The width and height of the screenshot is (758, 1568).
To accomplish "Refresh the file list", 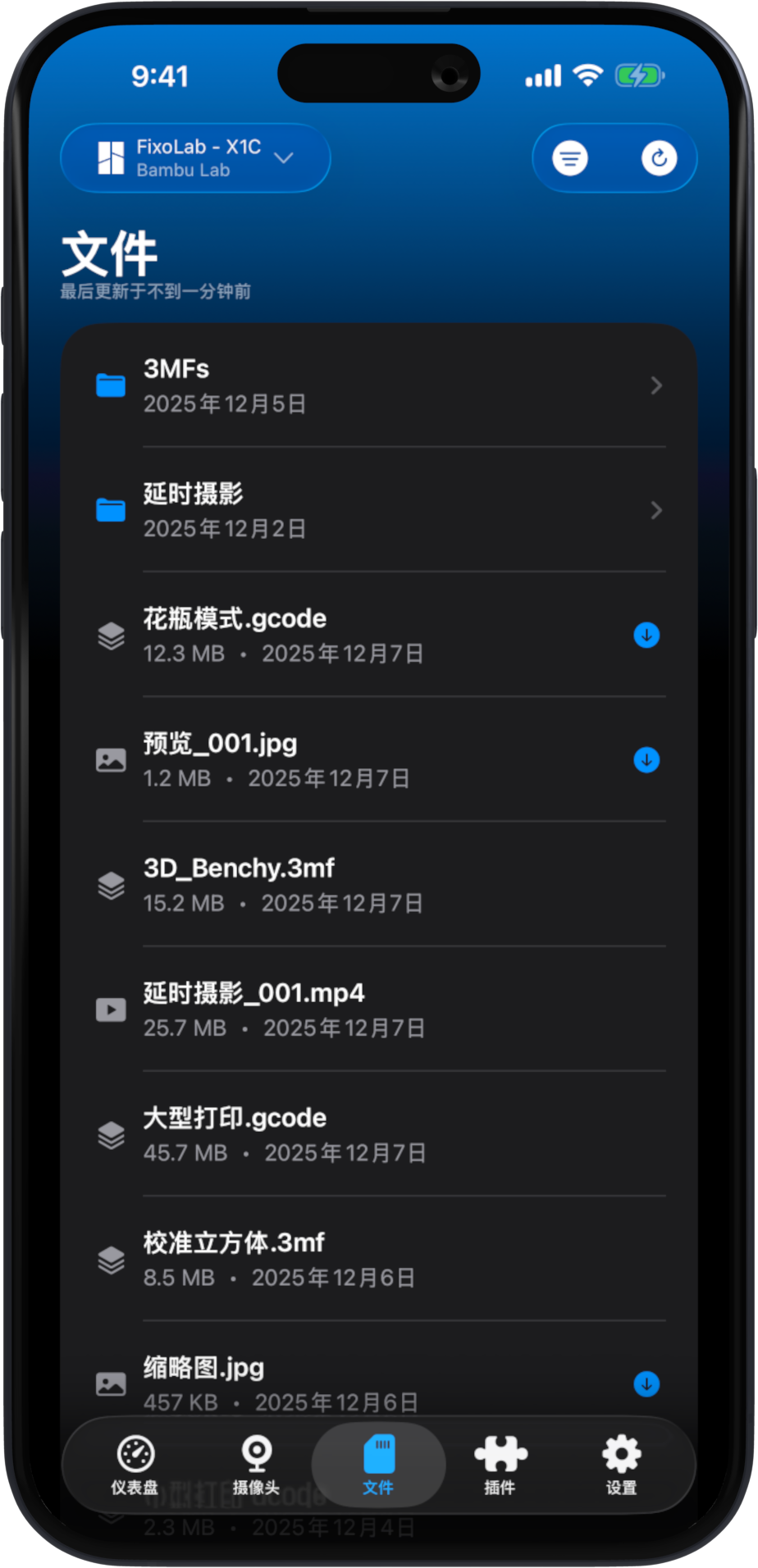I will click(x=659, y=158).
